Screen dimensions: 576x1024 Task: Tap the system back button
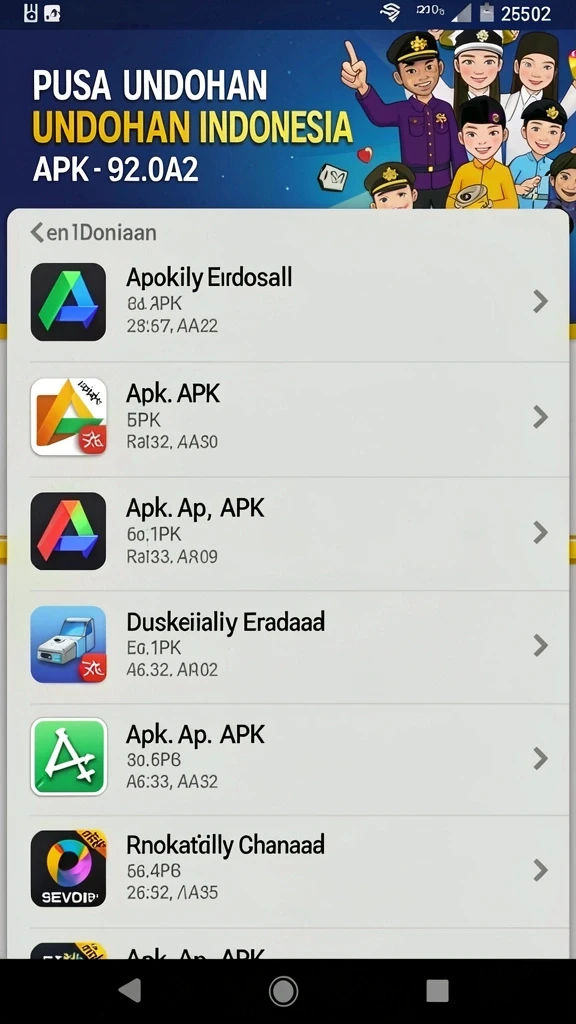pos(130,991)
